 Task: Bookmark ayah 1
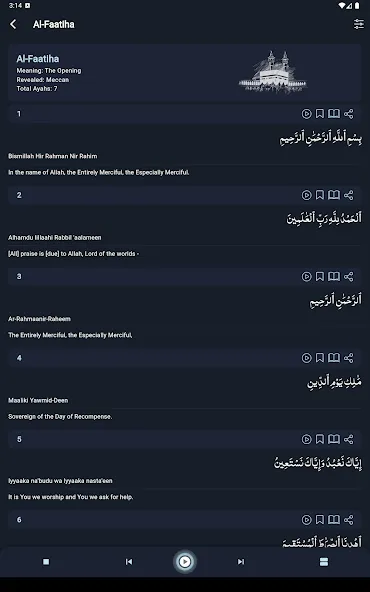(320, 114)
